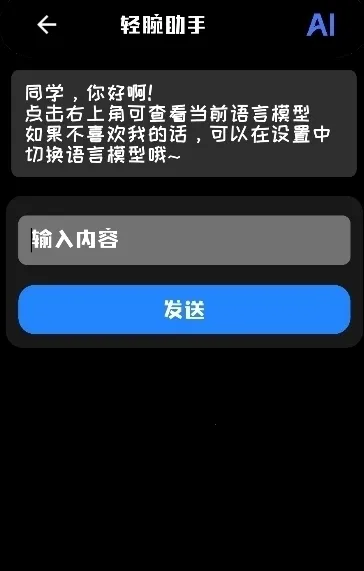364x571 pixels.
Task: Focus the 输入内容 text field
Action: tap(184, 240)
